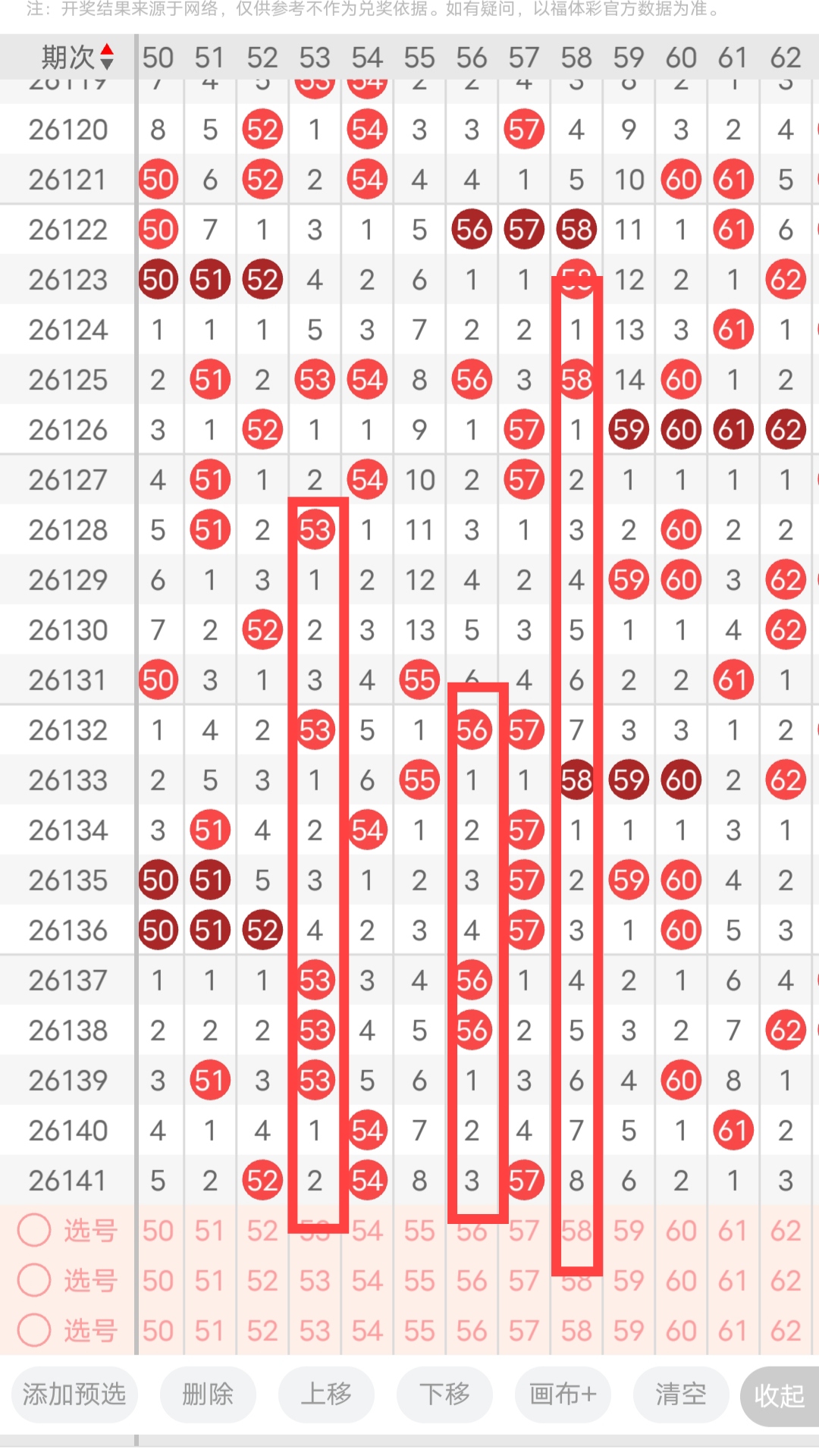The height and width of the screenshot is (1456, 819).
Task: Tap the 画布+ button
Action: click(563, 1394)
